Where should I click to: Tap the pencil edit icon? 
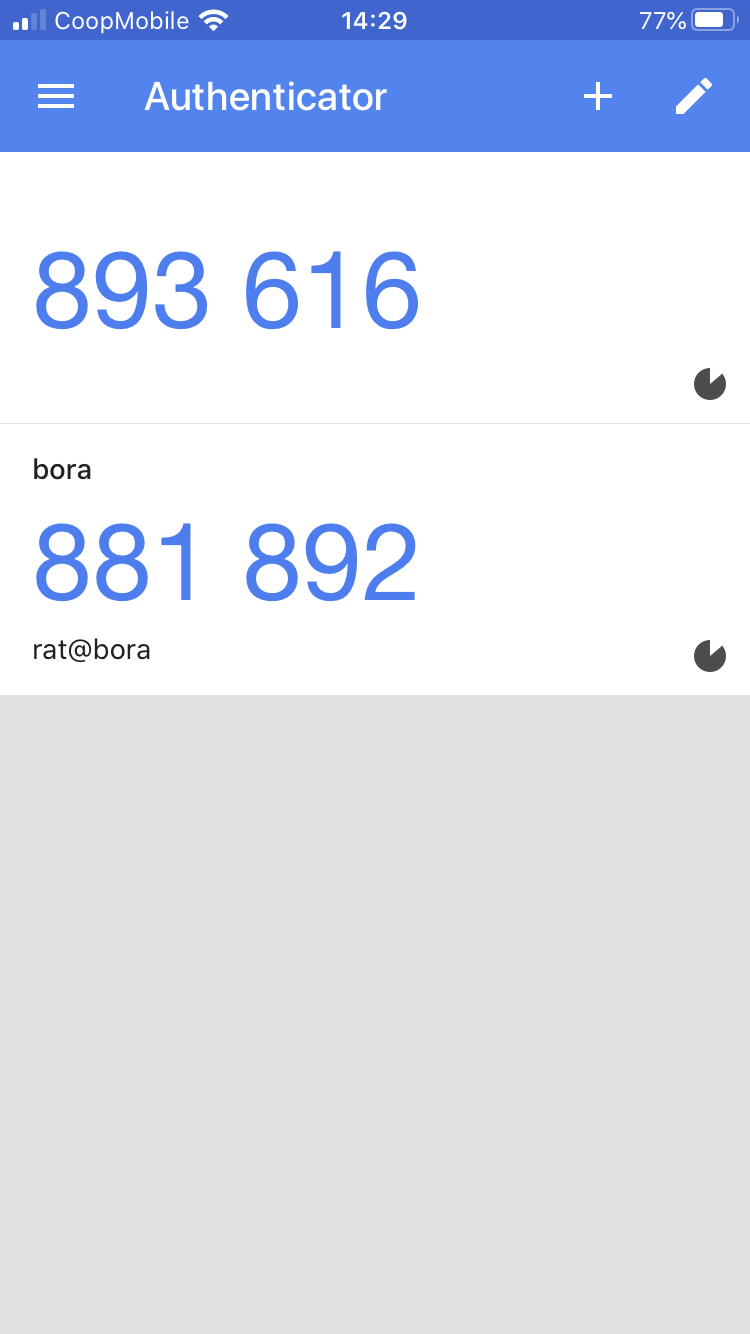[x=694, y=96]
